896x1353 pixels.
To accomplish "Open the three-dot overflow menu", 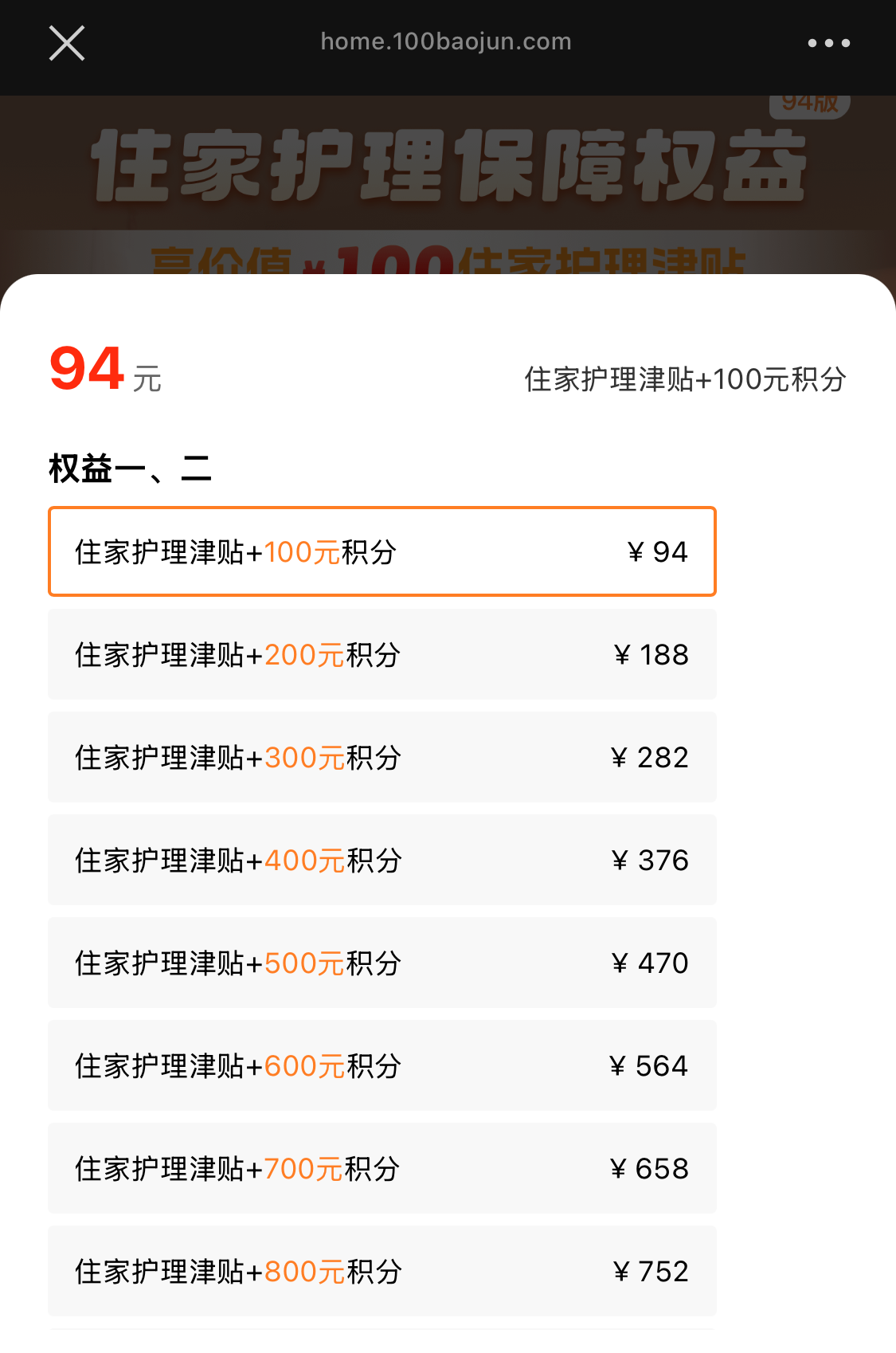I will tap(828, 43).
